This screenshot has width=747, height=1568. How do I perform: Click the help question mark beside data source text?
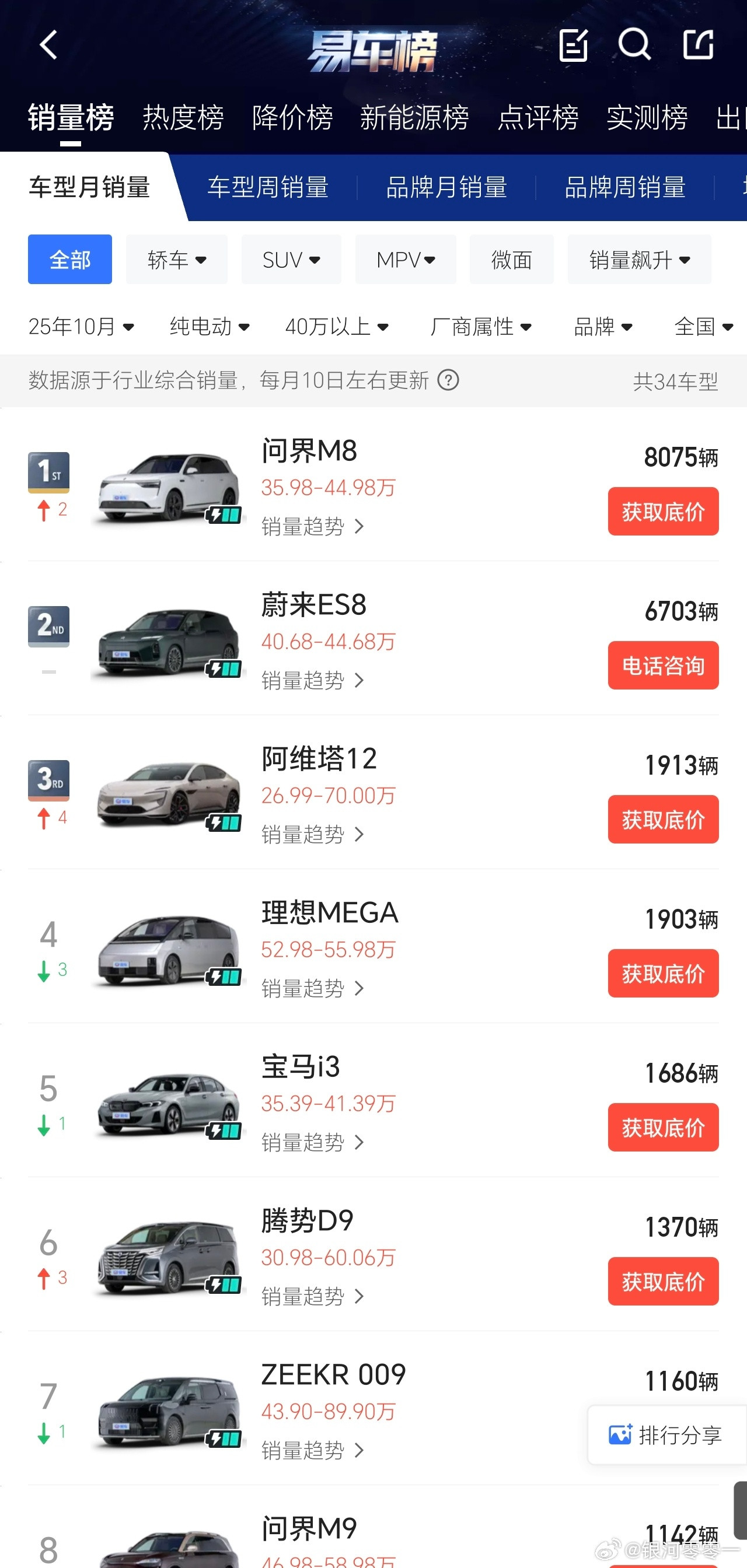coord(449,380)
